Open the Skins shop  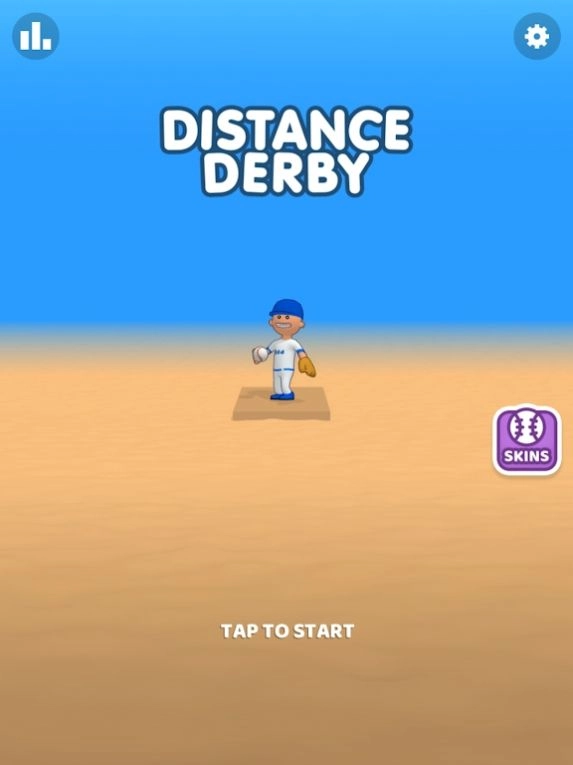coord(527,440)
